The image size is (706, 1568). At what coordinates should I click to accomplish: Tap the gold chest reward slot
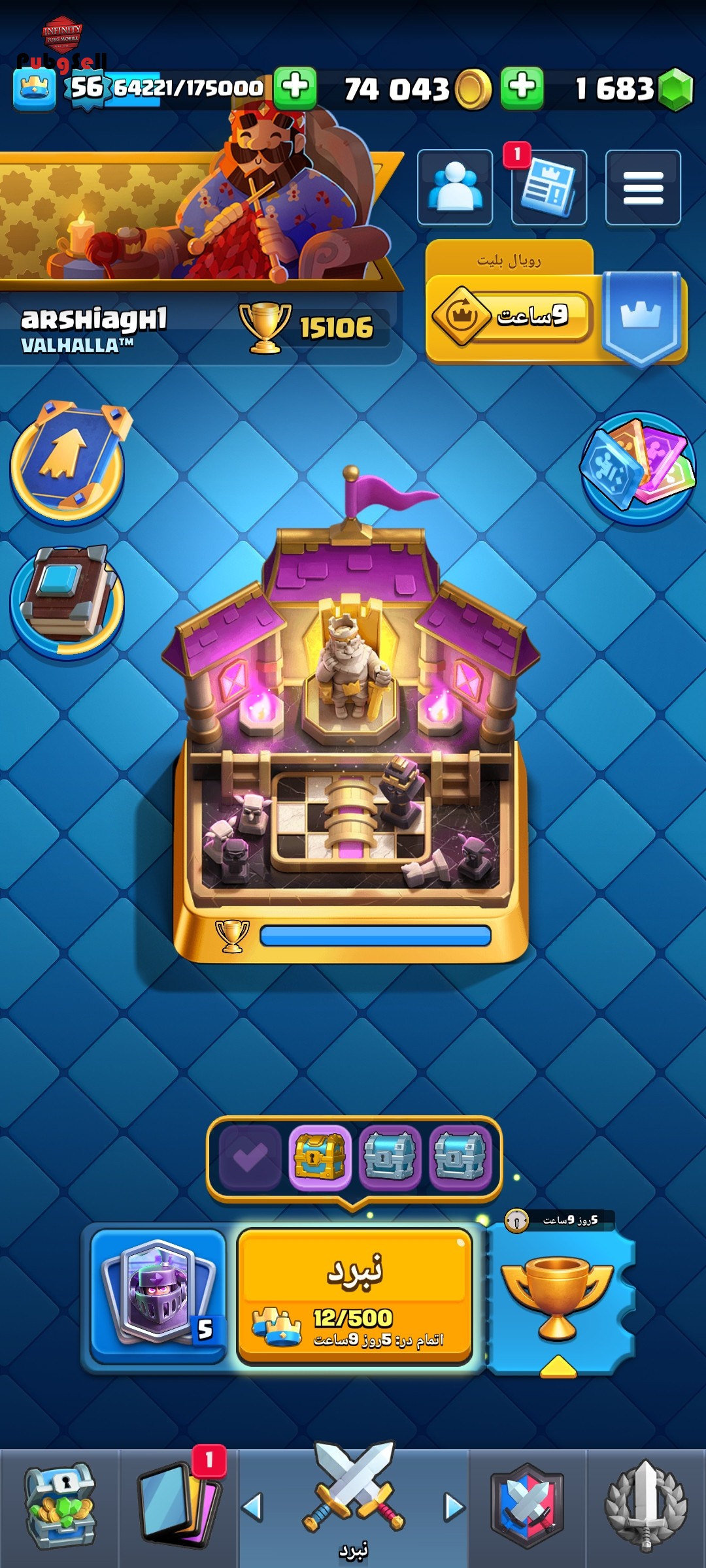click(x=320, y=1158)
